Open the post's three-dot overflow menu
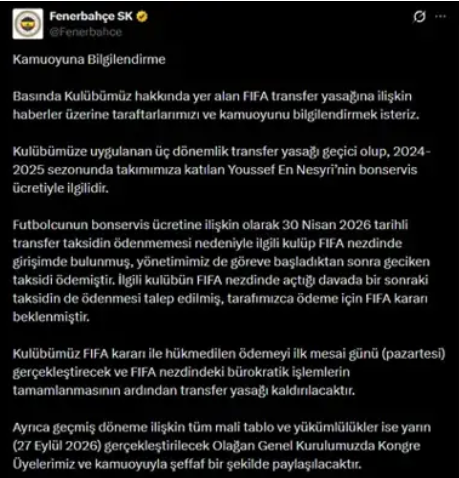 click(x=440, y=16)
